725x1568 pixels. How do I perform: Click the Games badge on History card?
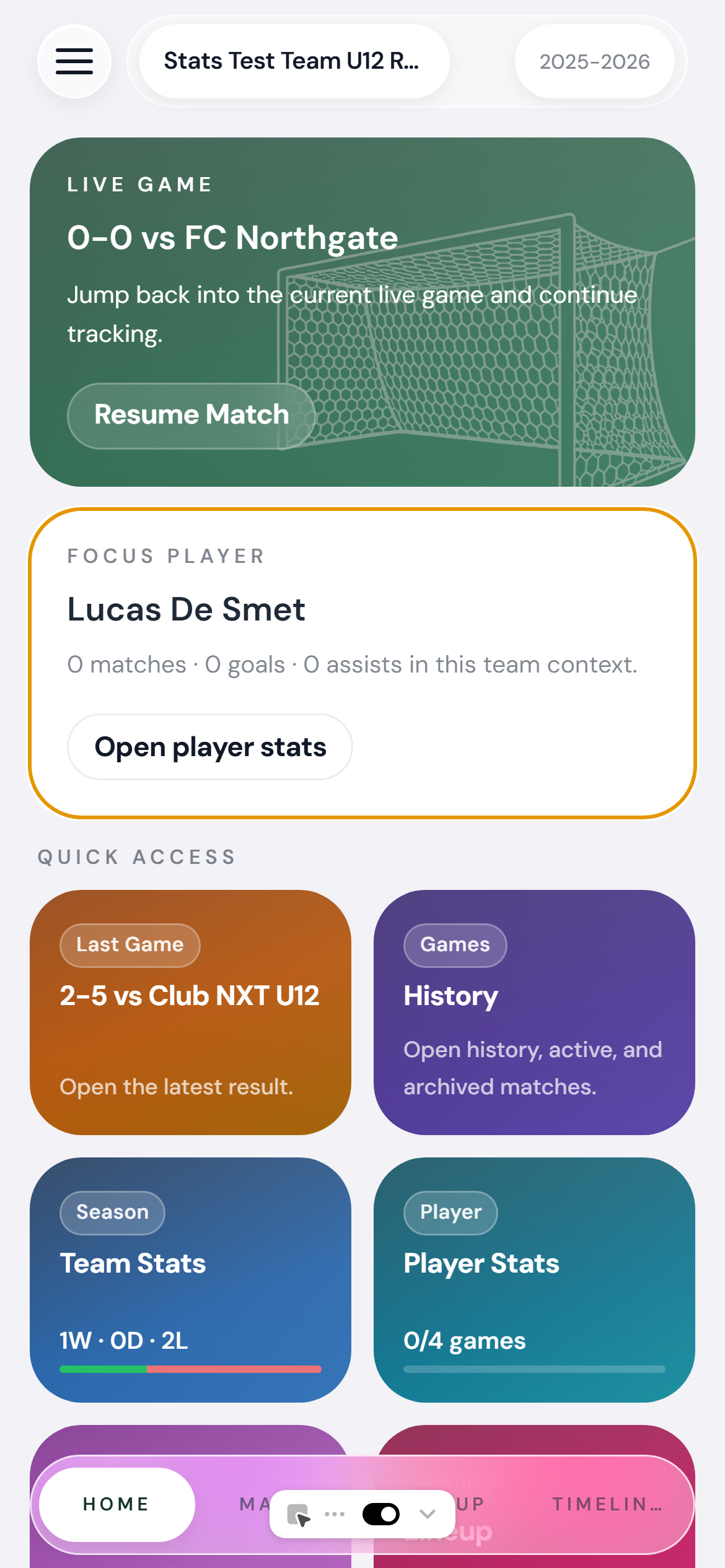[x=454, y=944]
